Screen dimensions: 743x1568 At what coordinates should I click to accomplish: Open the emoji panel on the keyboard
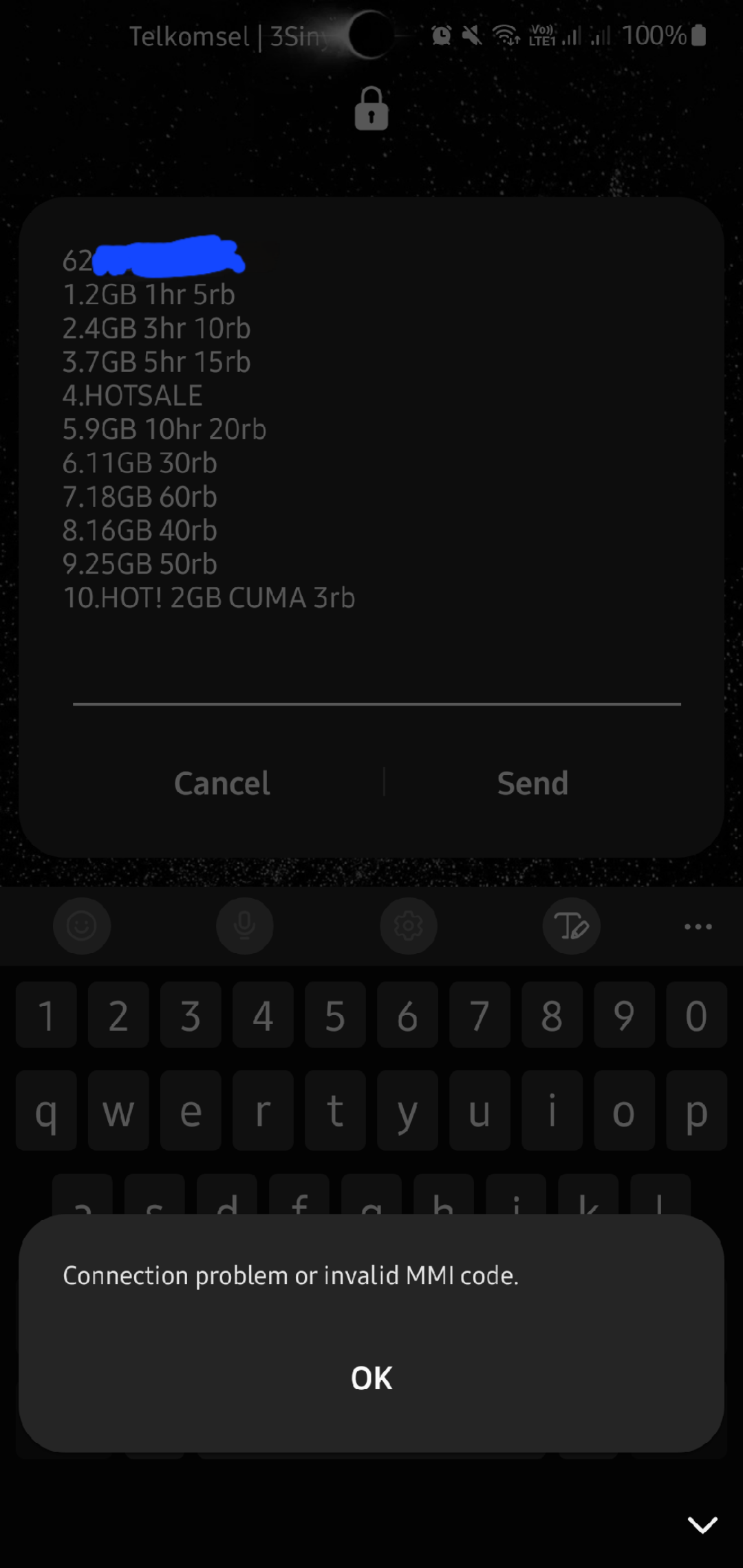(x=82, y=926)
